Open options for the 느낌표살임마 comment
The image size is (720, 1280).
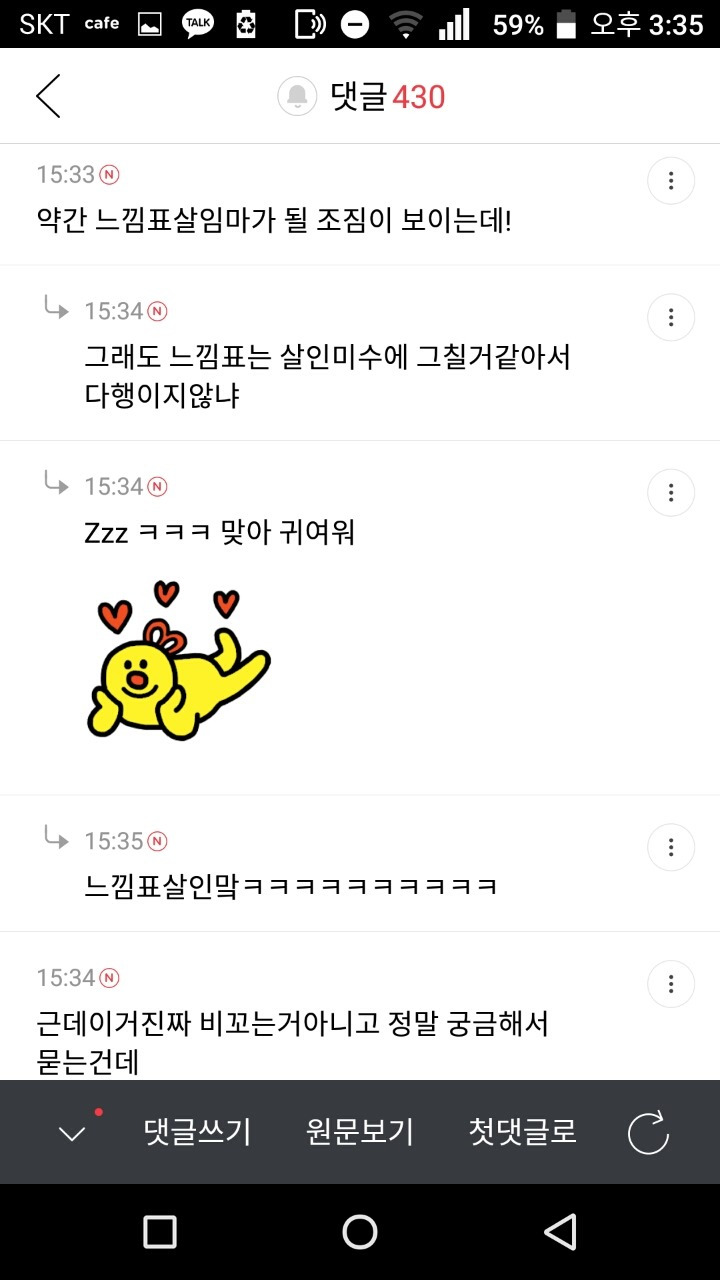click(x=671, y=181)
